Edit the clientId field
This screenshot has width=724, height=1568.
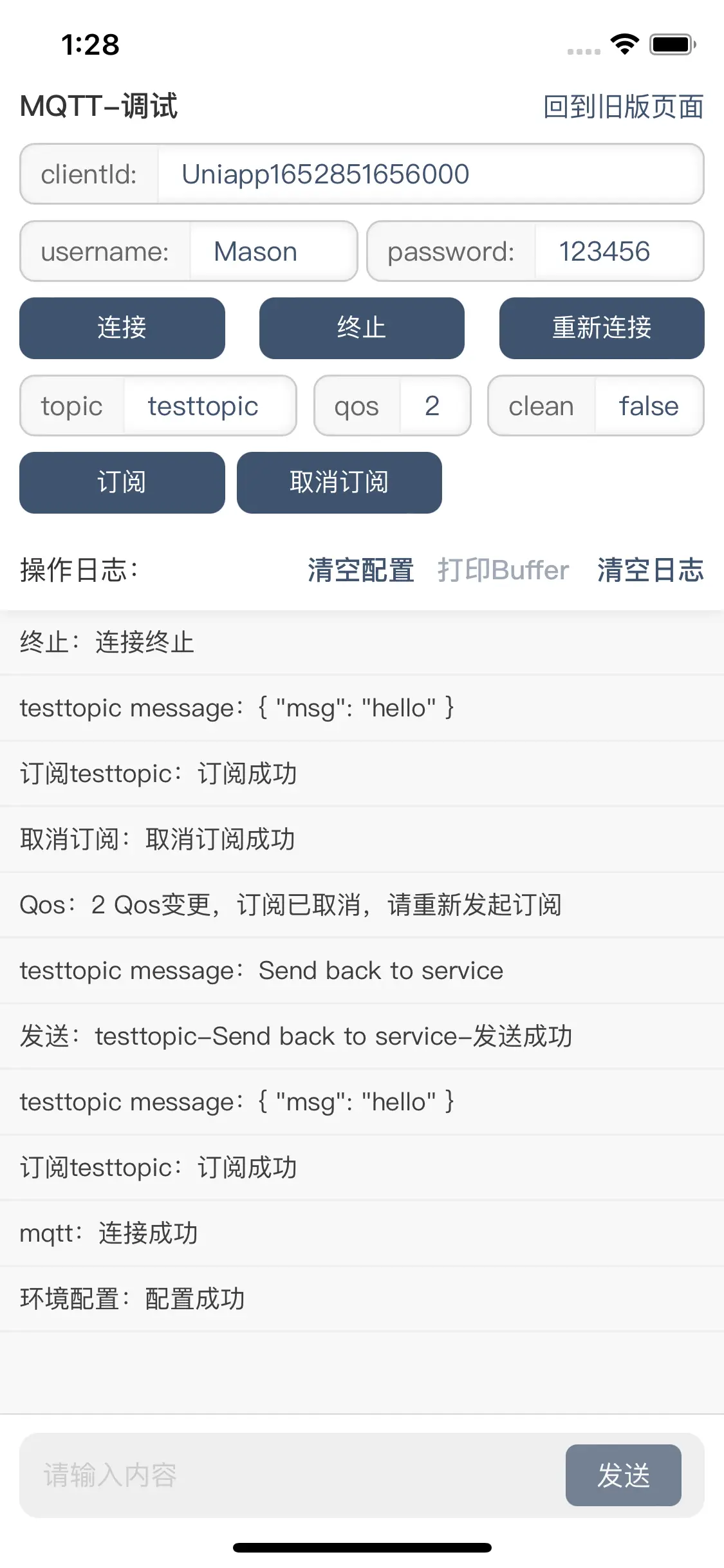coord(430,174)
